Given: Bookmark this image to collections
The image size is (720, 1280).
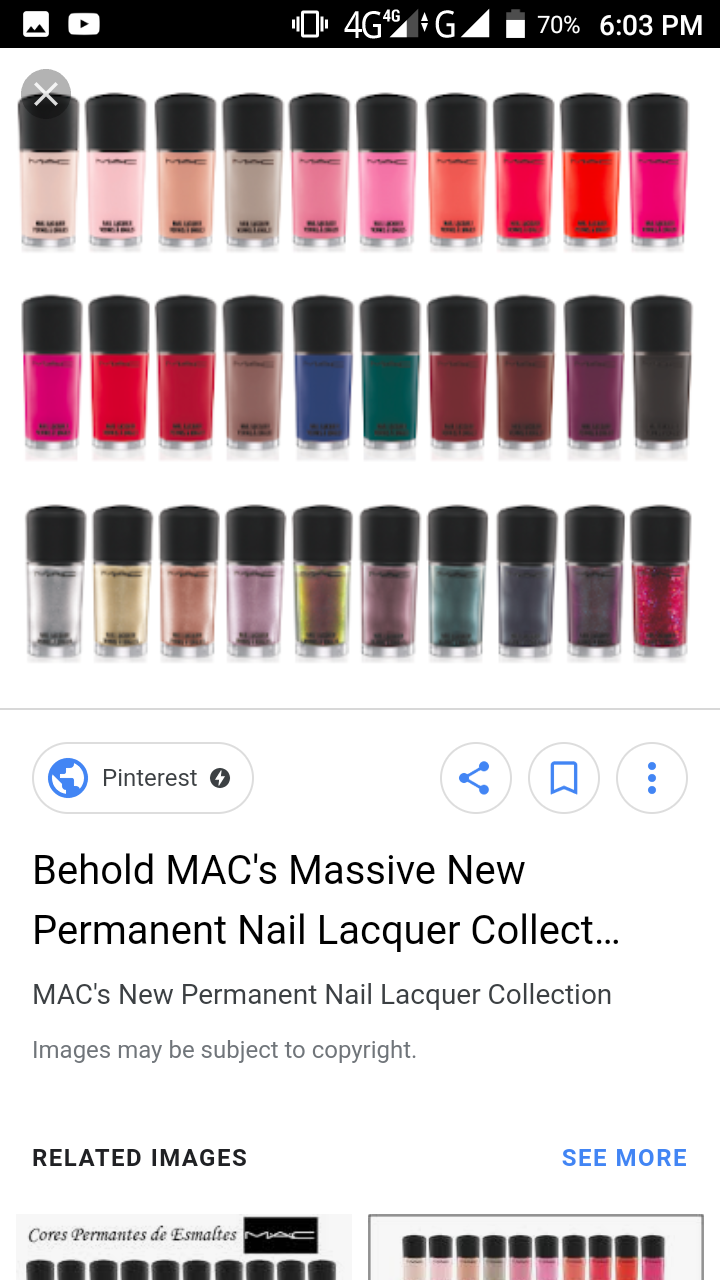Looking at the screenshot, I should point(563,778).
